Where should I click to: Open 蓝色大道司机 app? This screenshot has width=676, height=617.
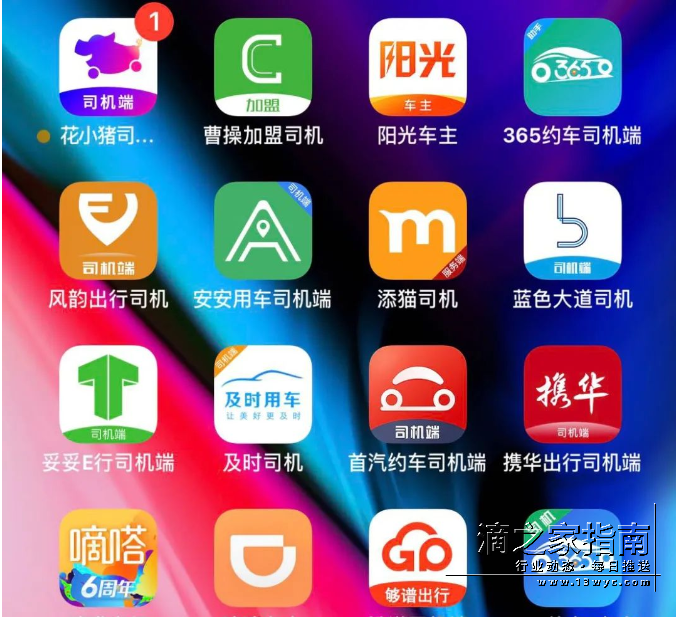(x=572, y=231)
